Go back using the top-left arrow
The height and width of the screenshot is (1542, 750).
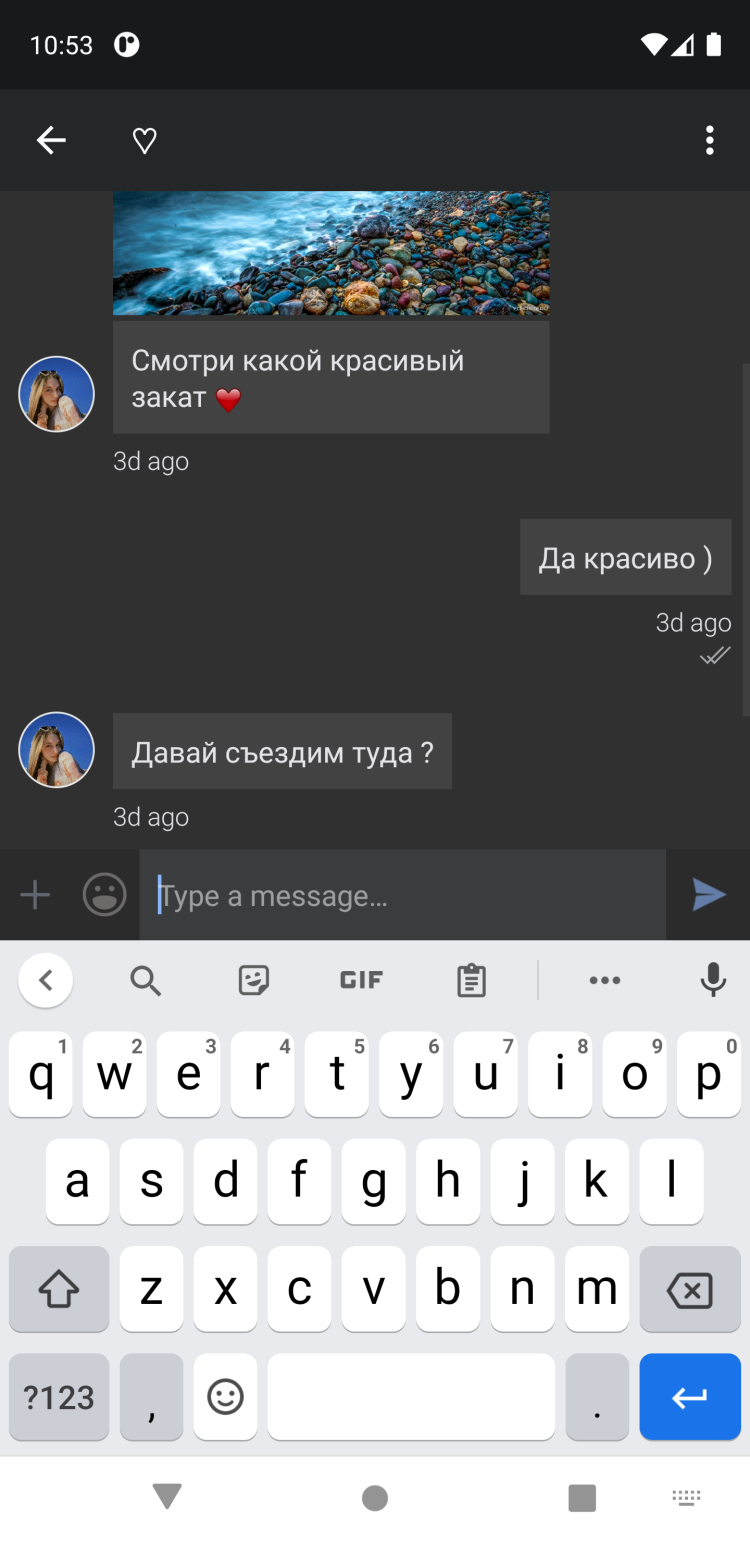pyautogui.click(x=51, y=141)
